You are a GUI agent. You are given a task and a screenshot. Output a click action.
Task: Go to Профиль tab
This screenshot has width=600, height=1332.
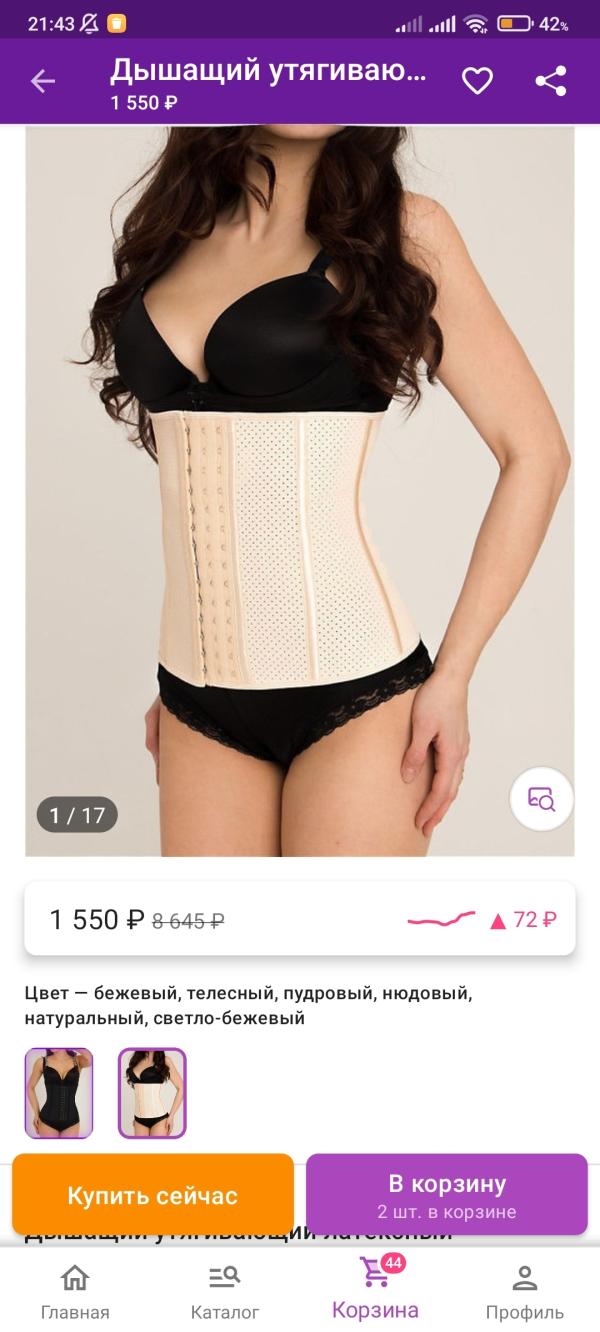(x=525, y=1291)
